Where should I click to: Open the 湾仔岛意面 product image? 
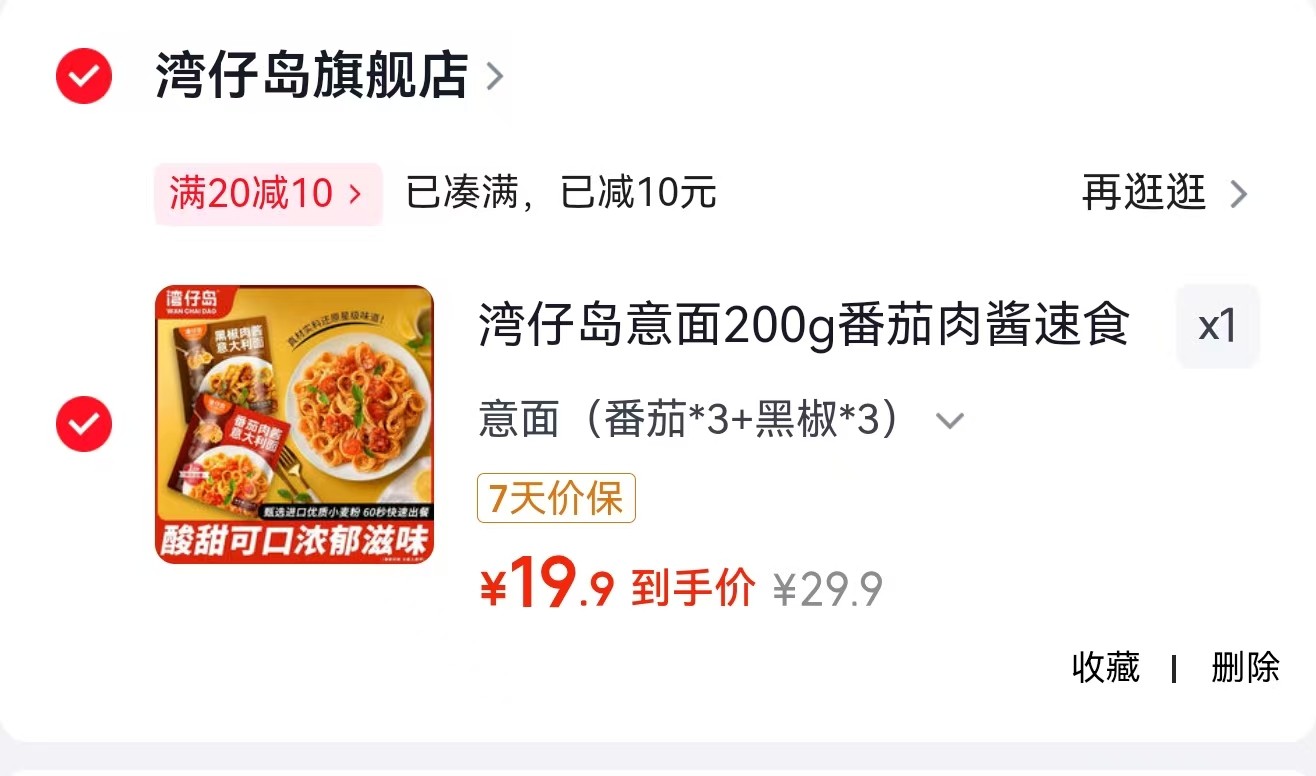(295, 424)
